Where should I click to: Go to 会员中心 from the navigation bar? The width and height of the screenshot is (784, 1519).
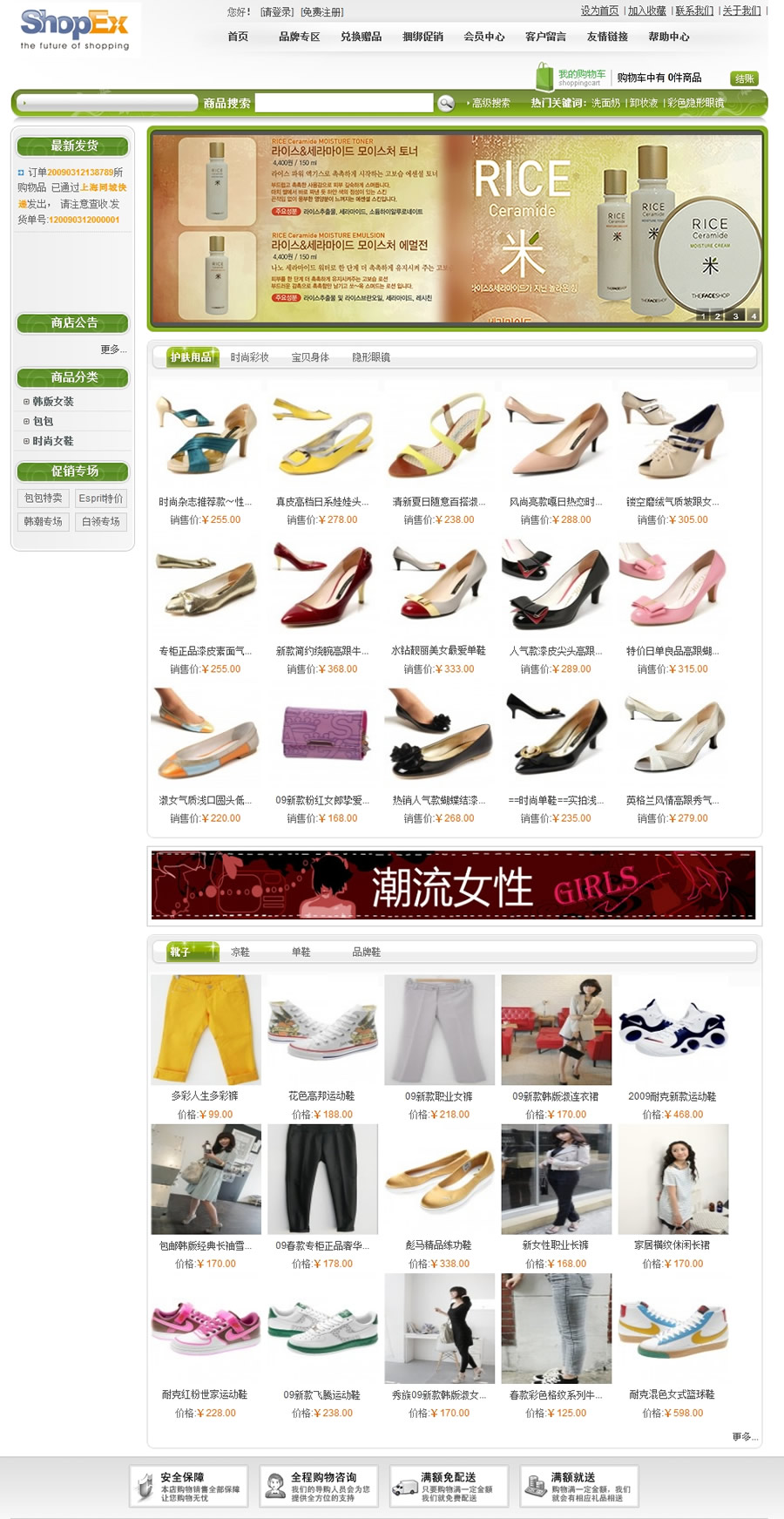[x=483, y=37]
